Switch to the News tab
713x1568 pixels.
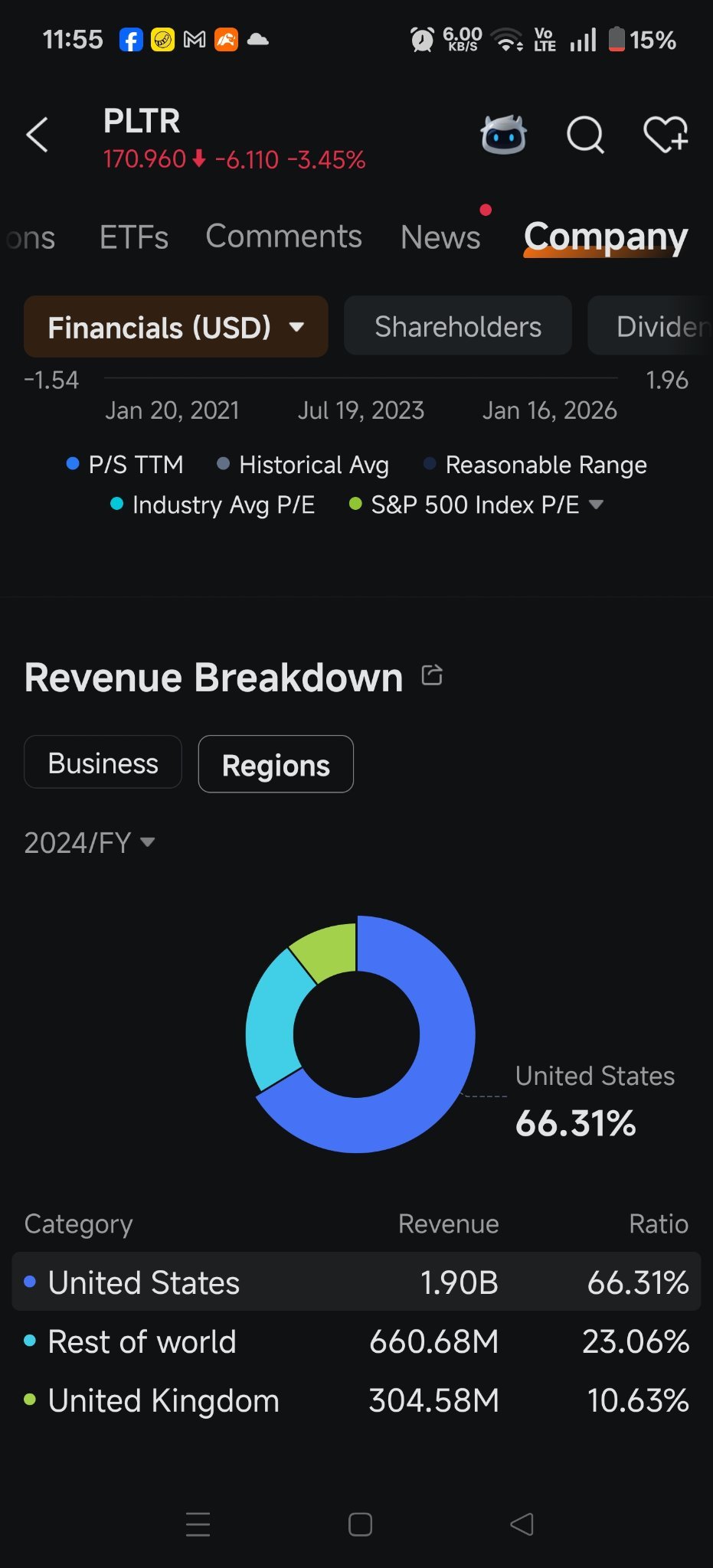point(440,237)
